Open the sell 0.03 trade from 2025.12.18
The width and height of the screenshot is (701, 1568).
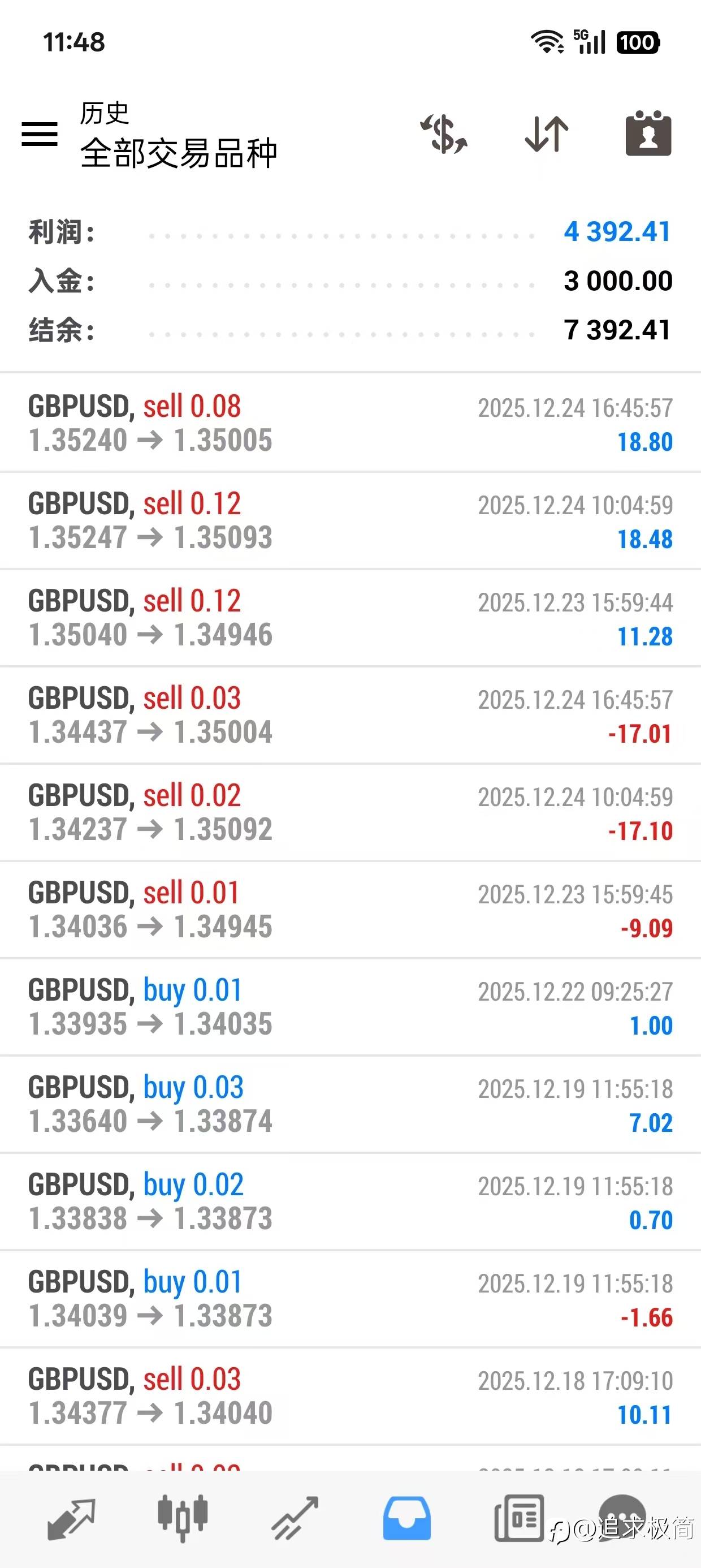(x=350, y=1397)
